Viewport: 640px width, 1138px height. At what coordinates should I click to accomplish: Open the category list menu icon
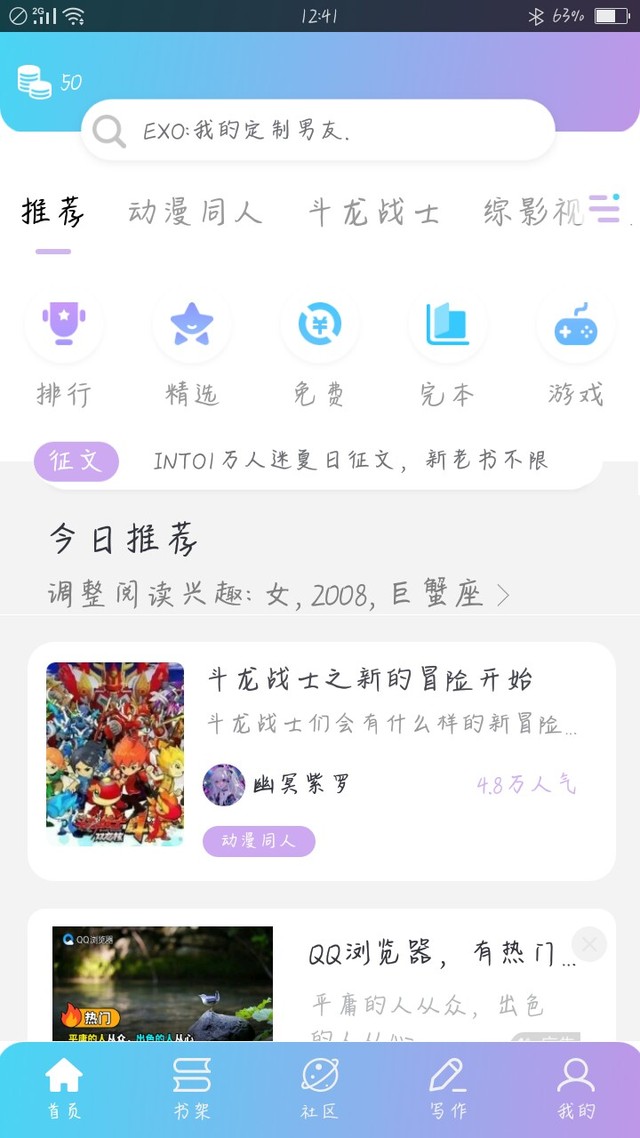click(x=604, y=208)
